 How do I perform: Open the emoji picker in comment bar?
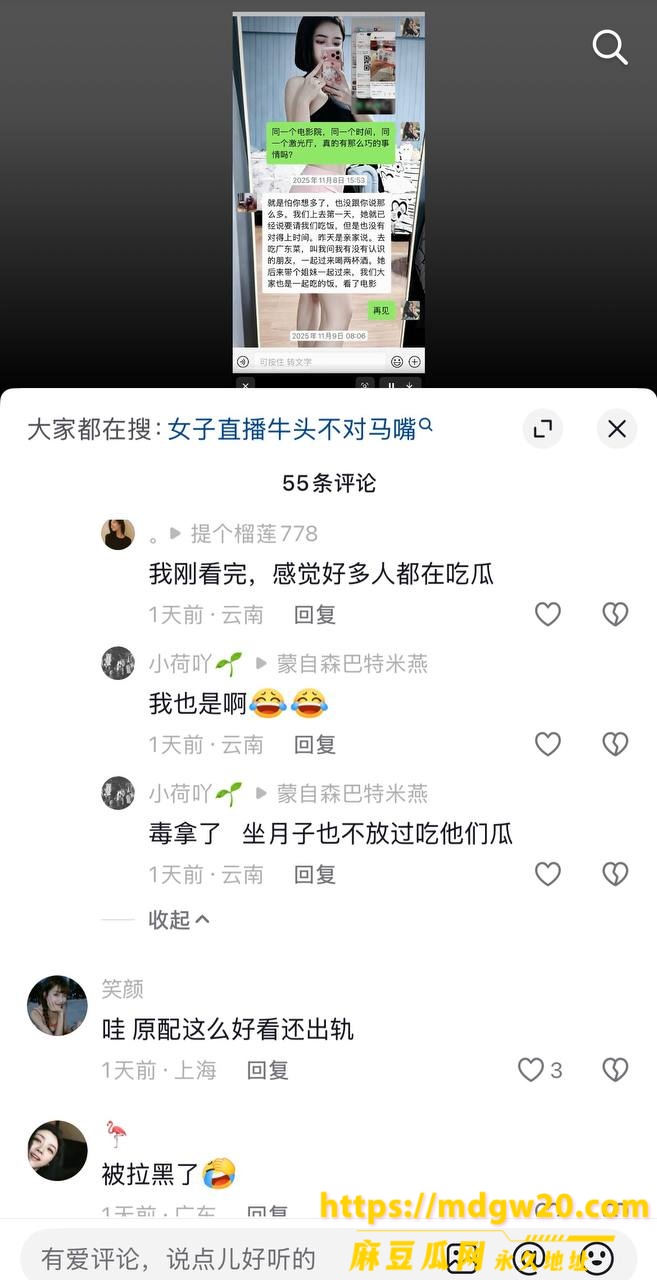tap(597, 1257)
